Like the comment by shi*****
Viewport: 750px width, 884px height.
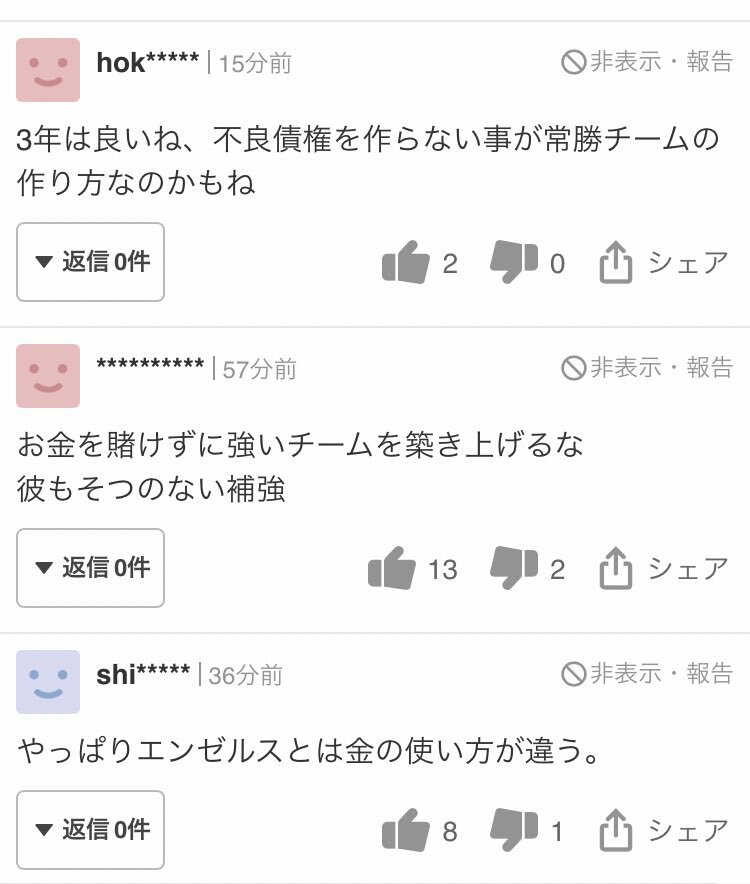point(405,831)
